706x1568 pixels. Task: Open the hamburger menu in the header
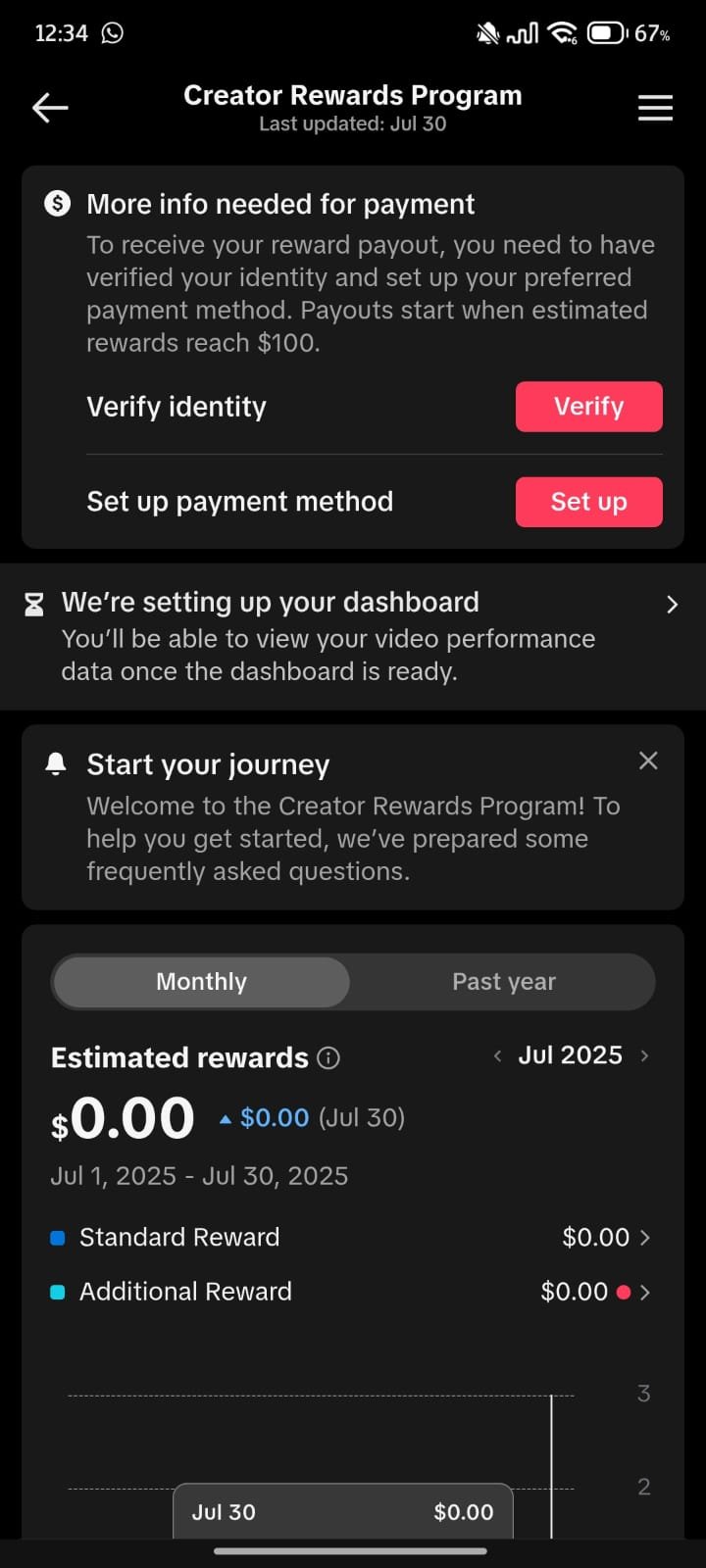click(x=655, y=108)
